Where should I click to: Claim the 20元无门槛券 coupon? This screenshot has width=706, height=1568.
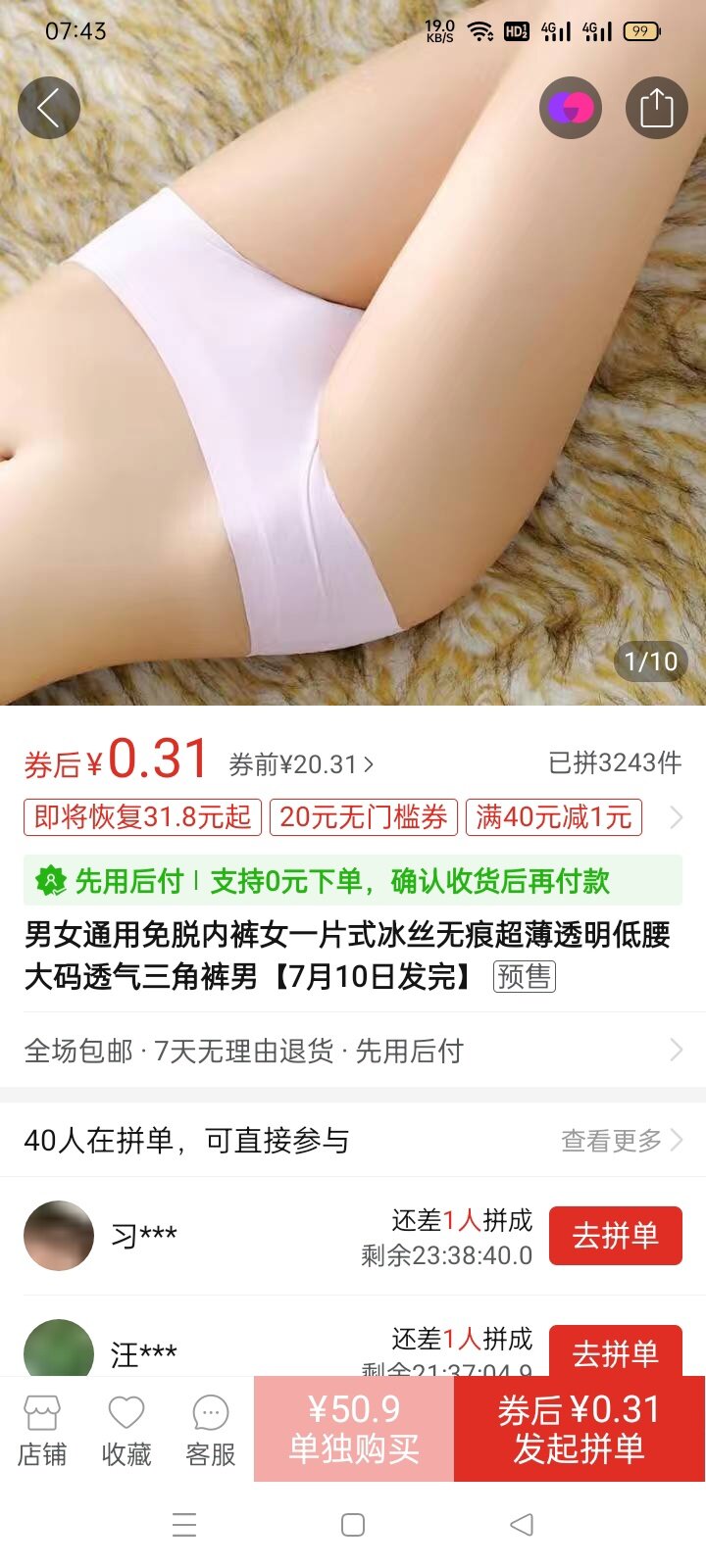point(363,817)
